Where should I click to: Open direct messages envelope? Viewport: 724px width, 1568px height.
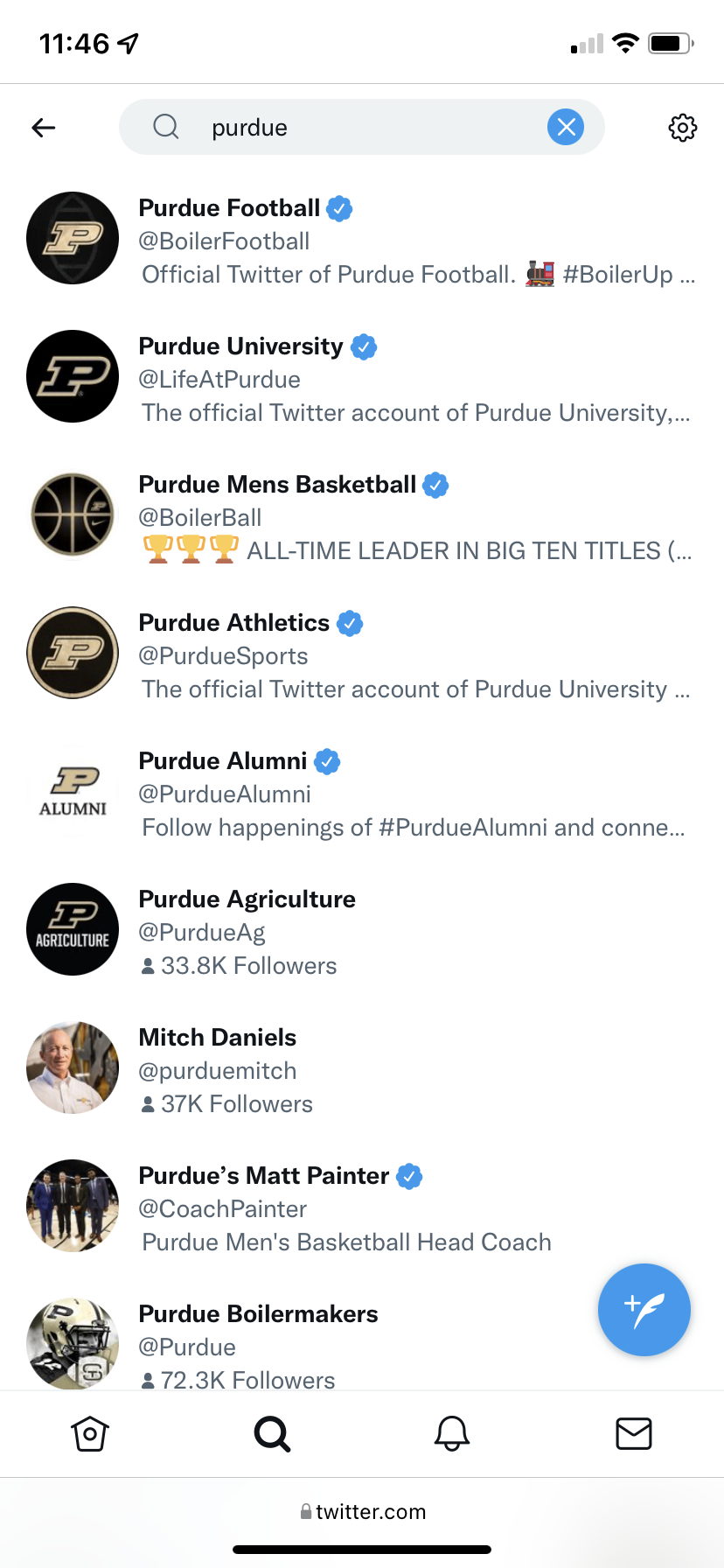[634, 1434]
